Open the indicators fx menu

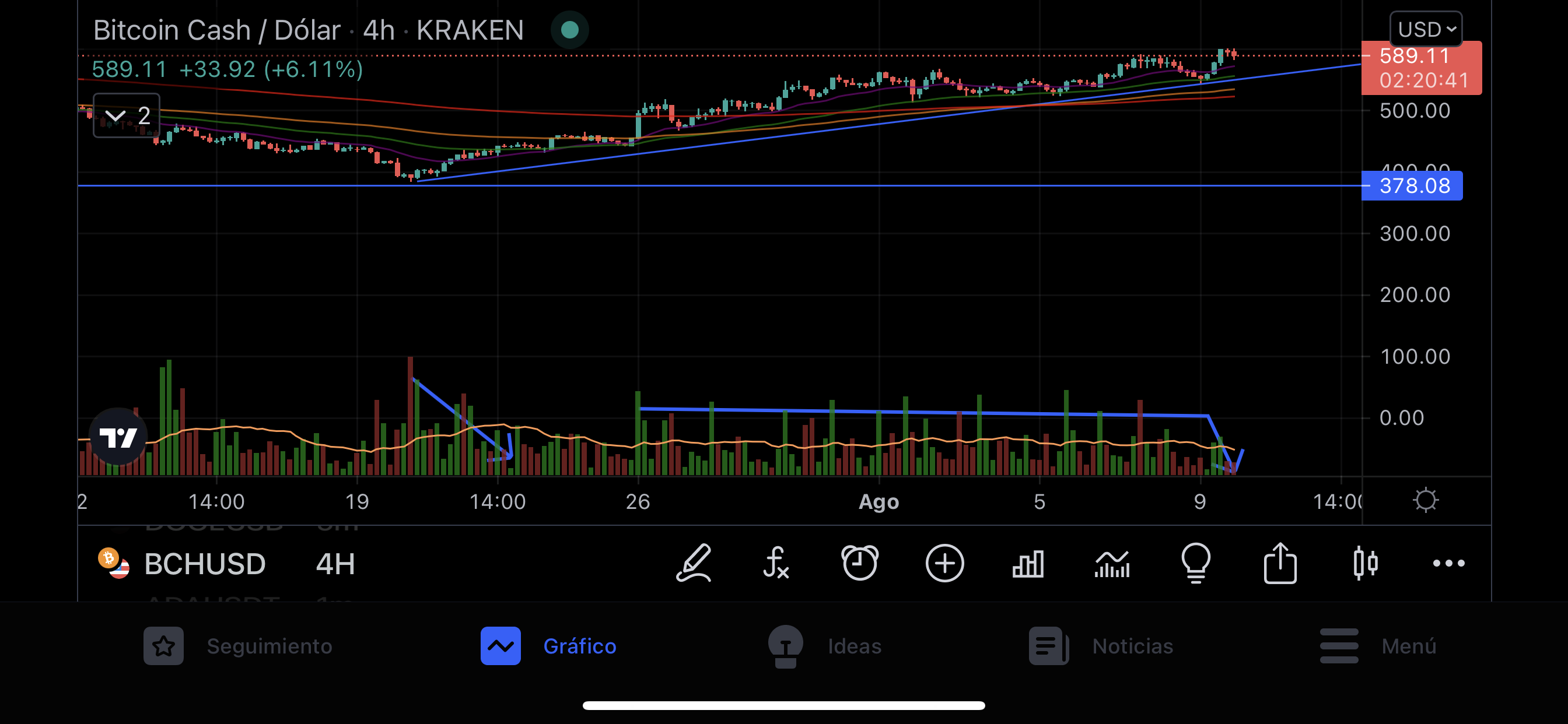pos(776,563)
